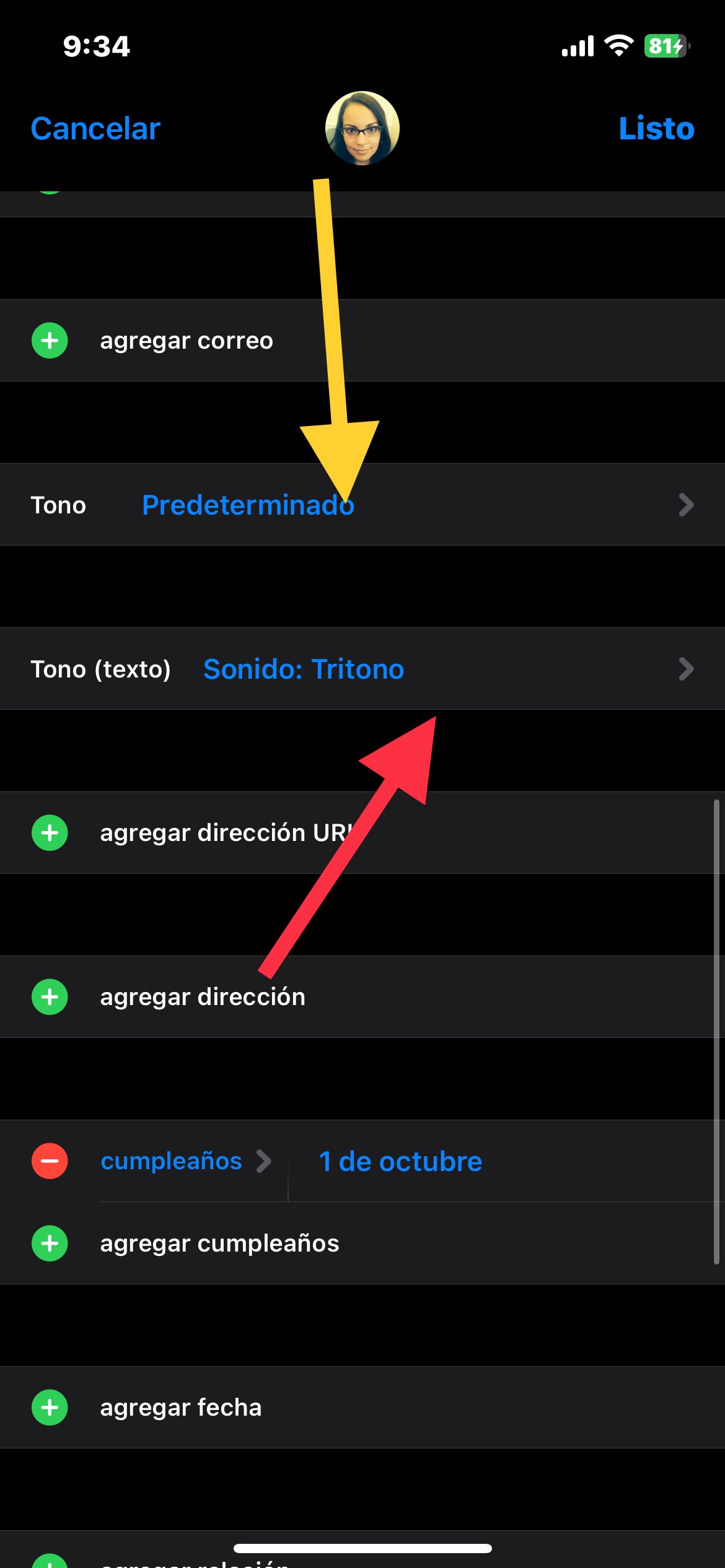Add an email with agregar correo
The height and width of the screenshot is (1568, 725).
(186, 341)
